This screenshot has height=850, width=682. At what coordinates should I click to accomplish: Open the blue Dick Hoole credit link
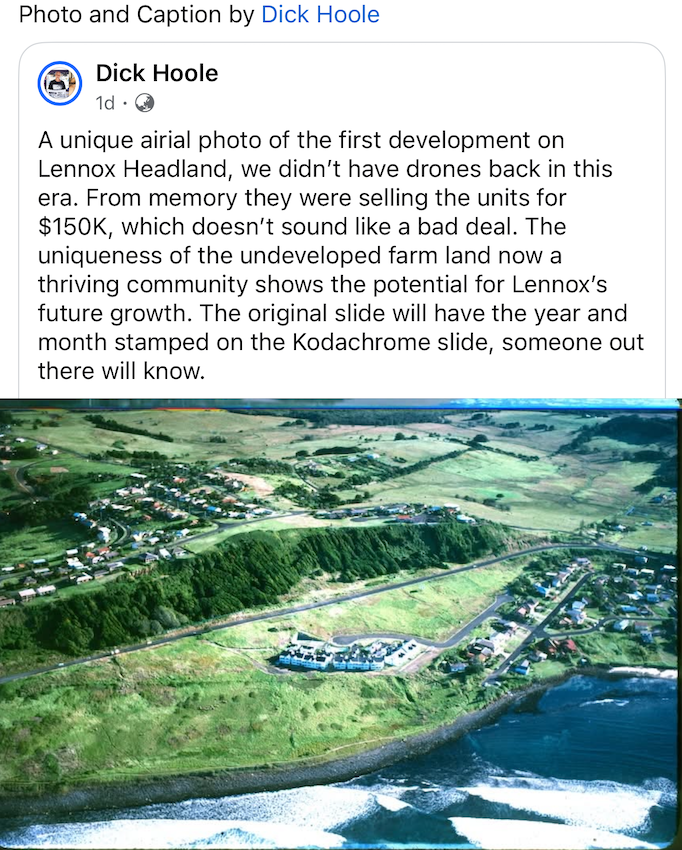320,15
